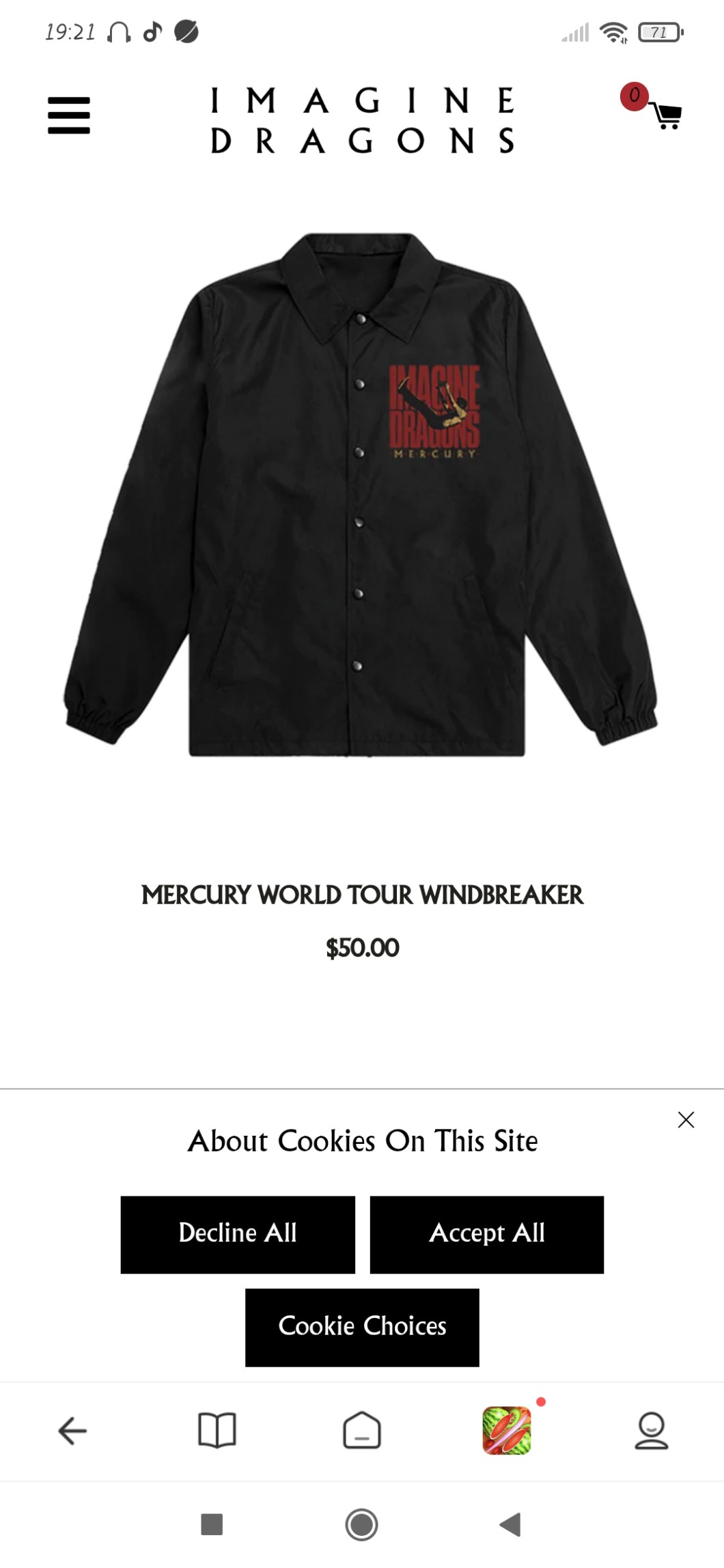Viewport: 724px width, 1568px height.
Task: Tap the system home button
Action: pyautogui.click(x=361, y=1524)
